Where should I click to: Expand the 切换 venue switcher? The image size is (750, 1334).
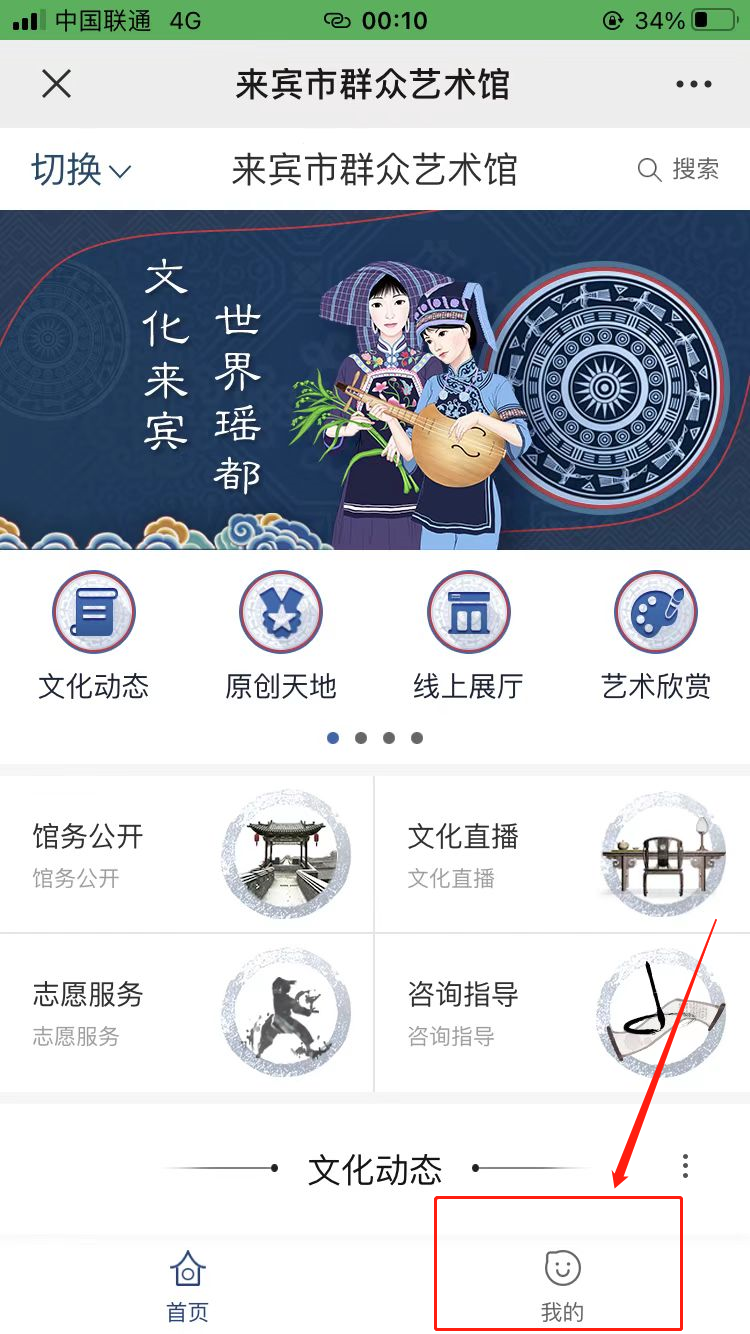coord(81,170)
